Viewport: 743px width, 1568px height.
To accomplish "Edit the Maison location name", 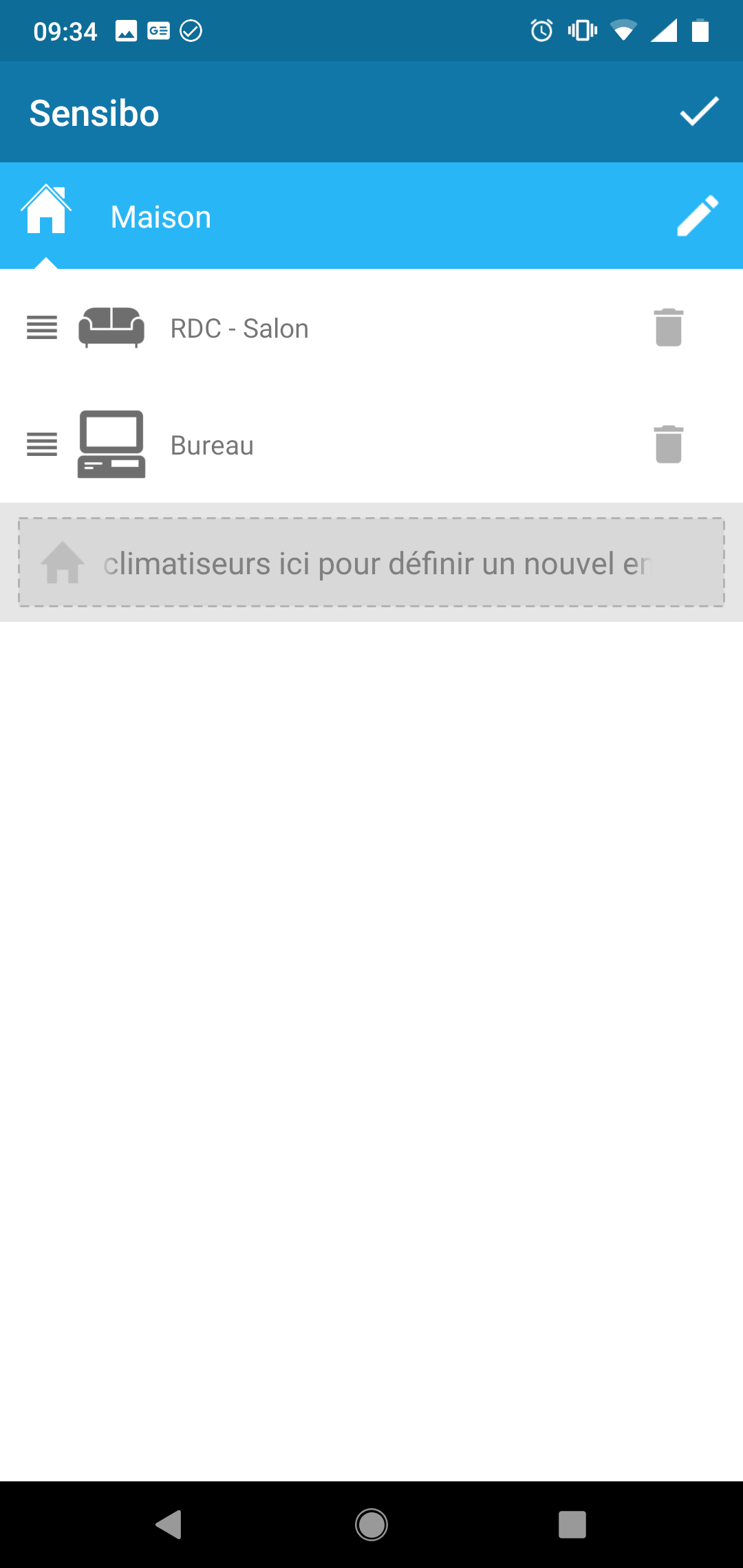I will [x=698, y=216].
